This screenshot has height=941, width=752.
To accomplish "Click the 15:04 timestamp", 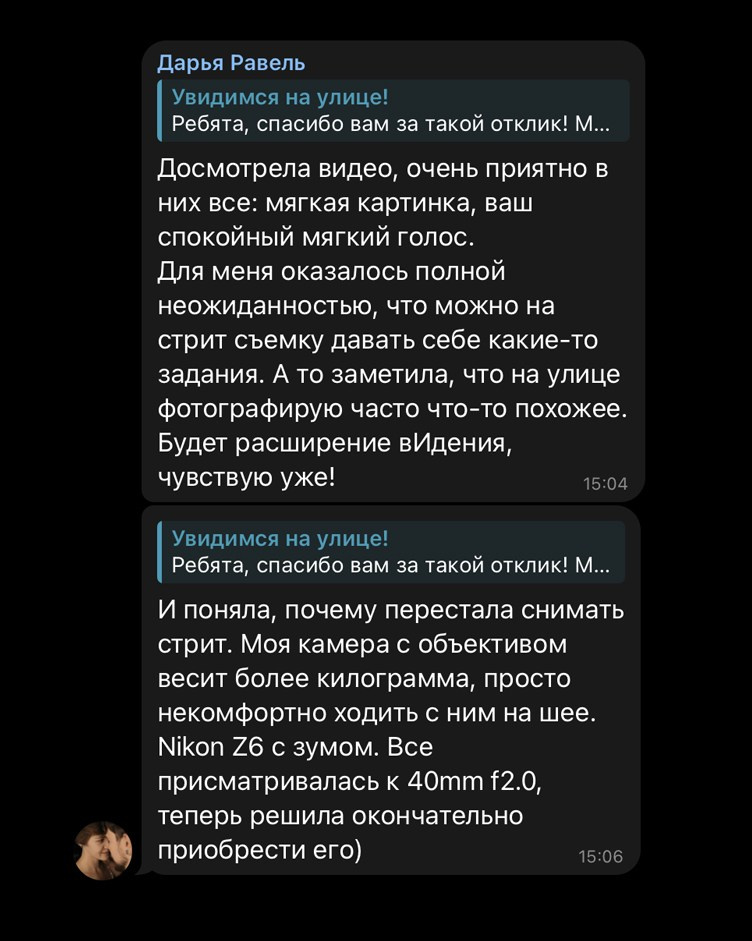I will [x=607, y=481].
